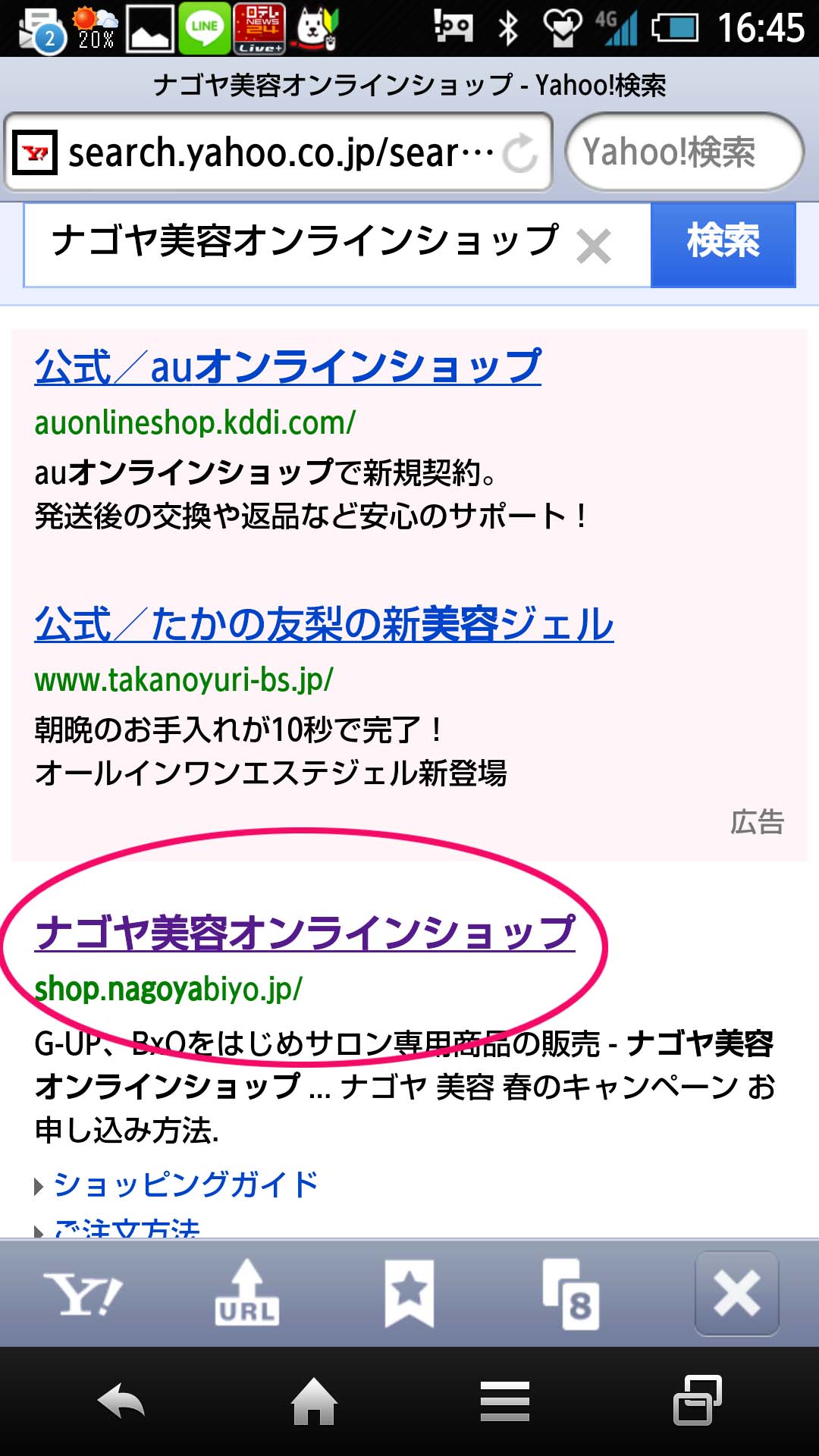Viewport: 819px width, 1456px height.
Task: Go to Yahoo home via Y! icon
Action: (x=83, y=1294)
